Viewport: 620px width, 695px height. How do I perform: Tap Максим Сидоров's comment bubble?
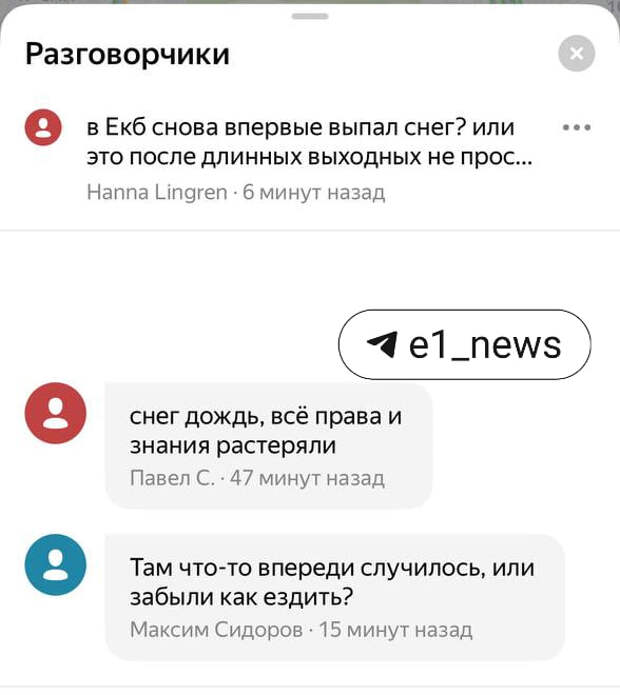pos(333,597)
